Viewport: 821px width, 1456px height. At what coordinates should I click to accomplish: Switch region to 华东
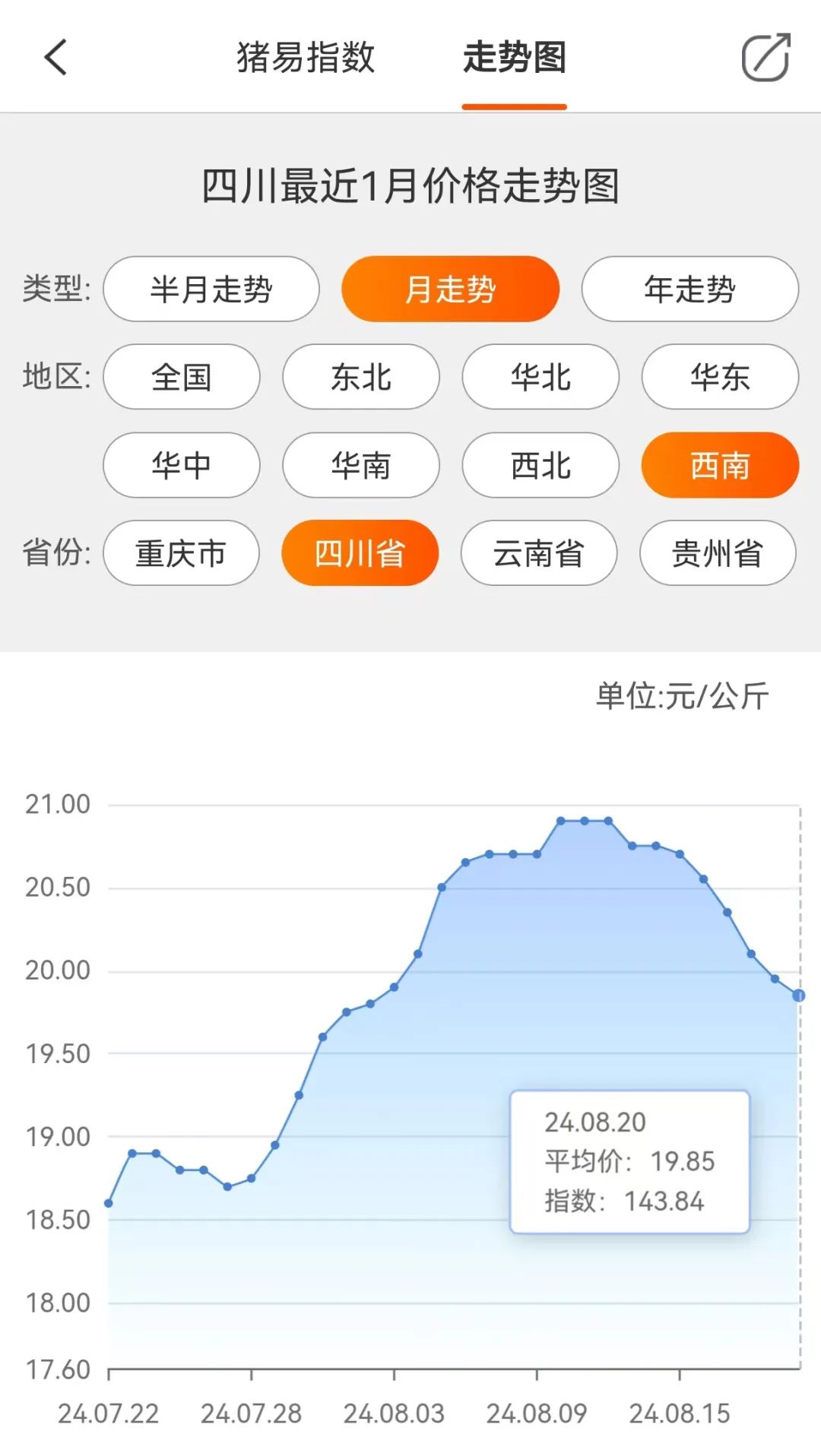[720, 377]
